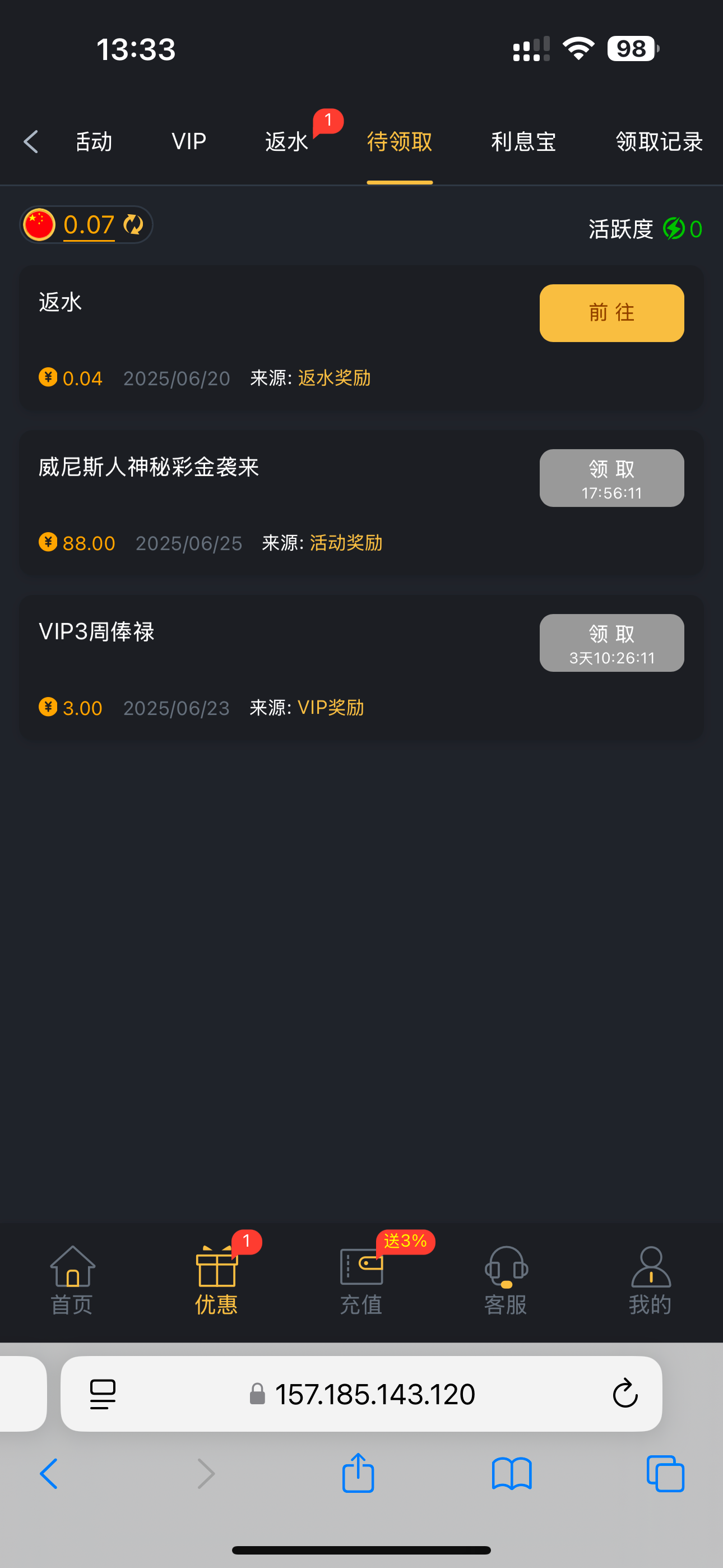This screenshot has height=1568, width=723.
Task: Show all open browser tabs
Action: point(665,1474)
